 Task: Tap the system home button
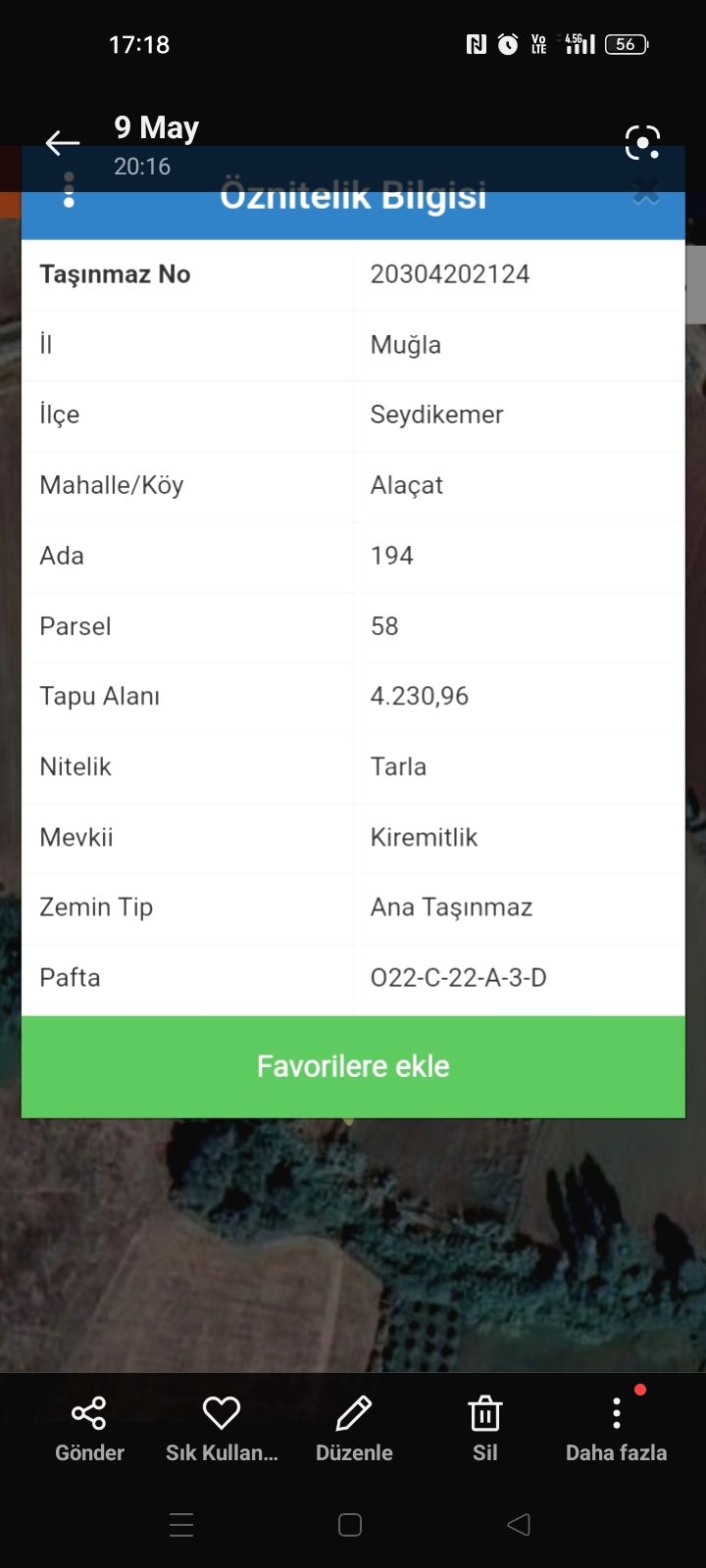(350, 1525)
